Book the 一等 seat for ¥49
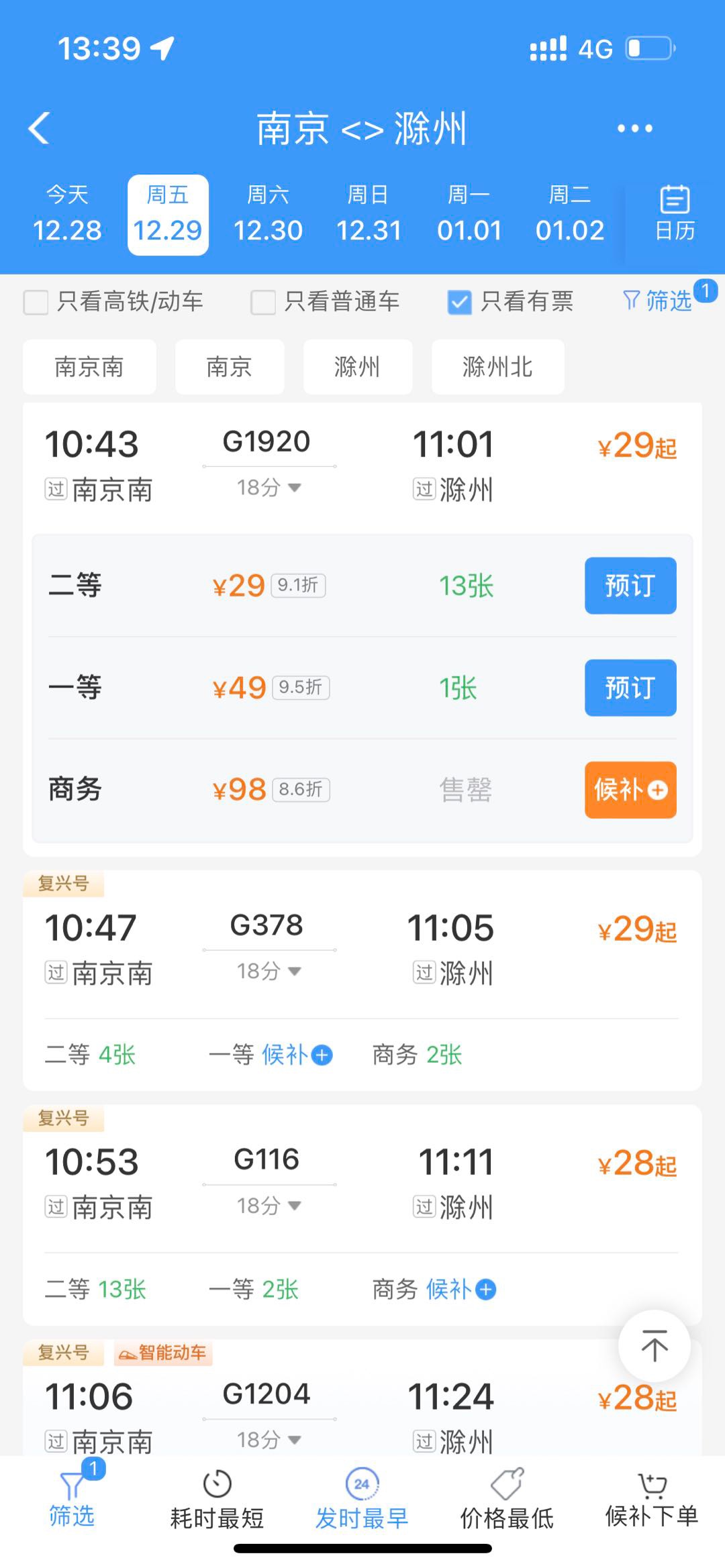Image resolution: width=725 pixels, height=1568 pixels. 630,688
